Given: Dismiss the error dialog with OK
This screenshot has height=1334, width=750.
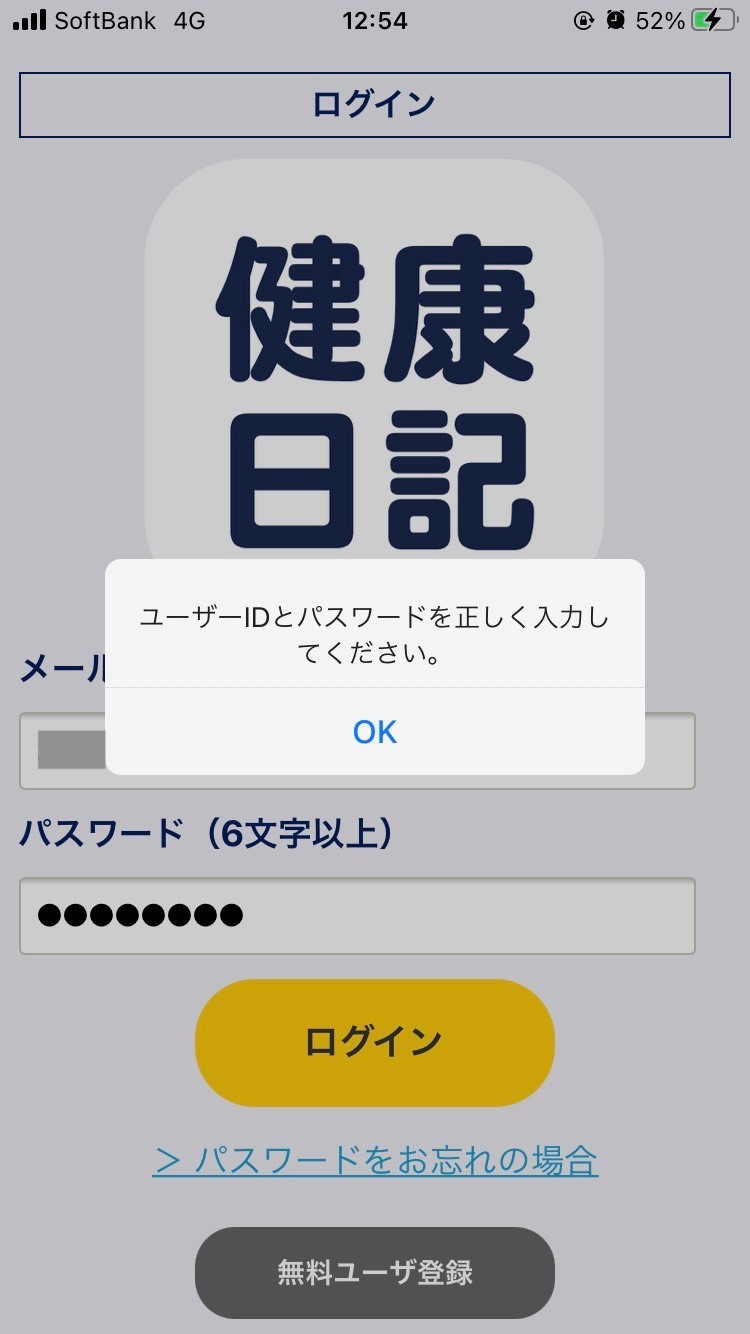Looking at the screenshot, I should (x=375, y=731).
